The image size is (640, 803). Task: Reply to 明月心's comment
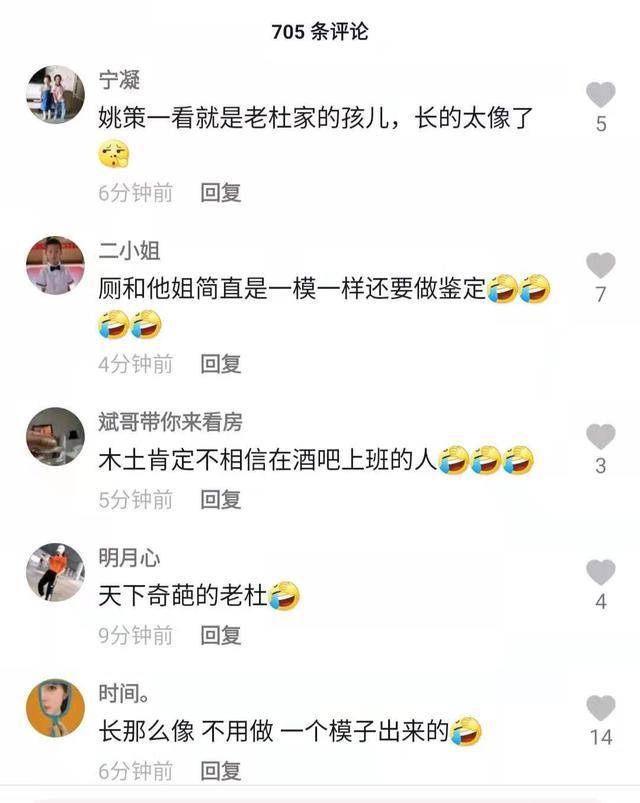221,635
